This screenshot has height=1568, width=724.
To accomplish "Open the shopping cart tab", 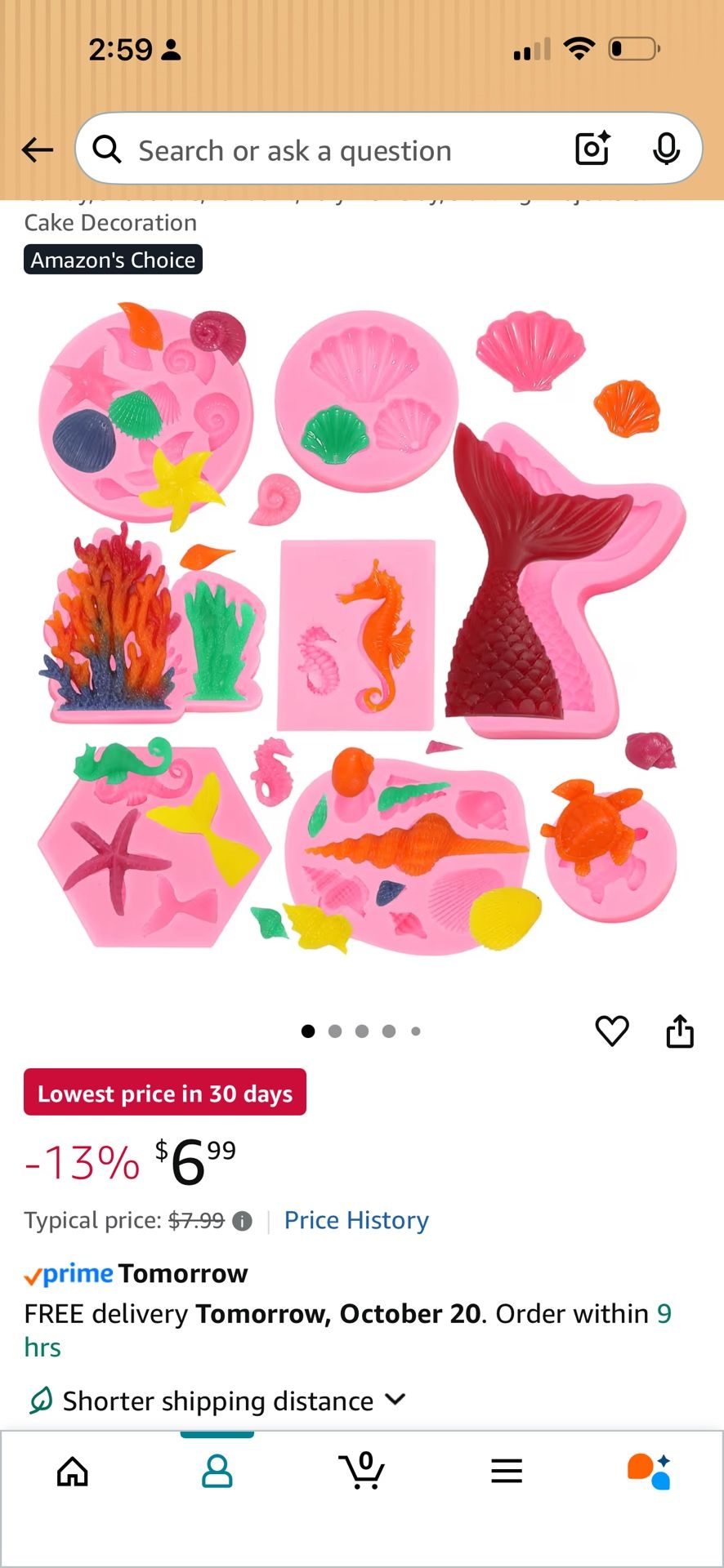I will pyautogui.click(x=362, y=1470).
